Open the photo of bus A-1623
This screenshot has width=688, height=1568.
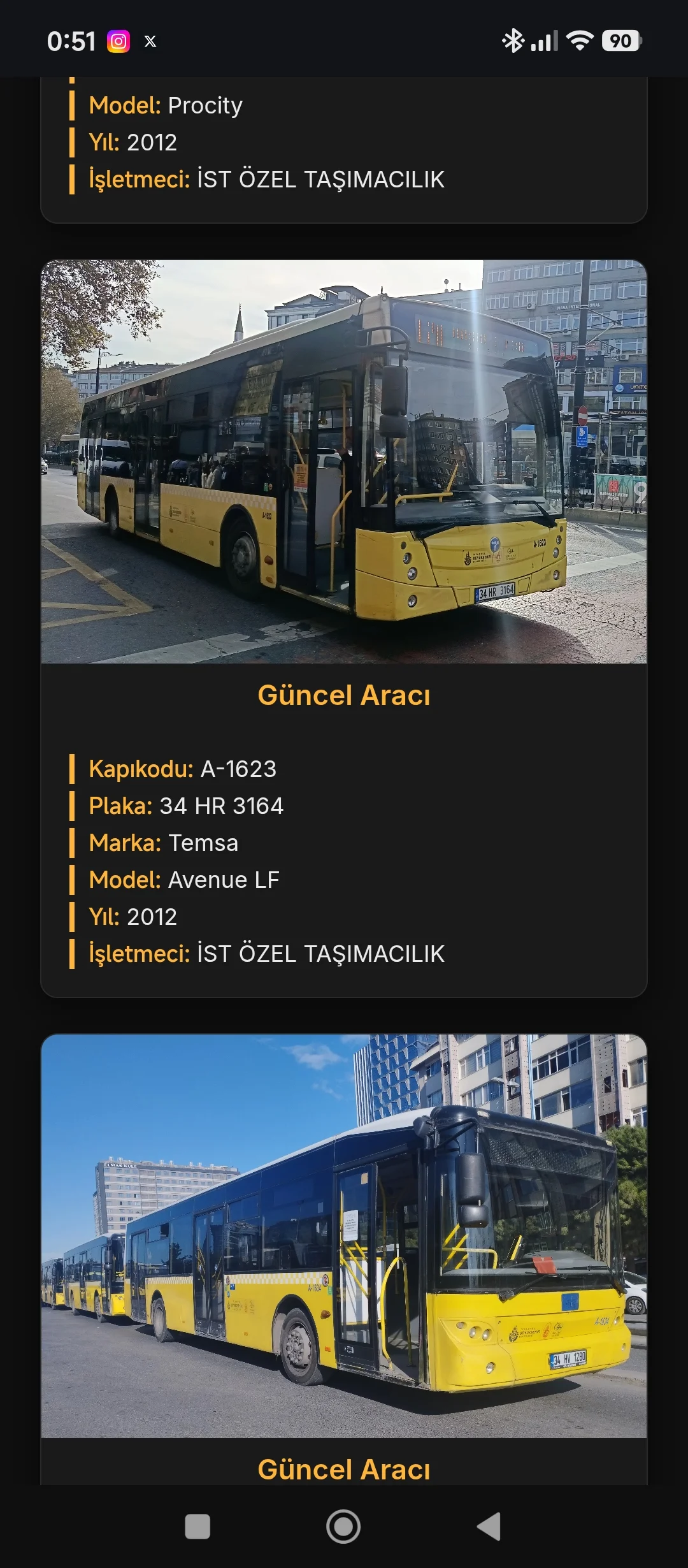(344, 461)
